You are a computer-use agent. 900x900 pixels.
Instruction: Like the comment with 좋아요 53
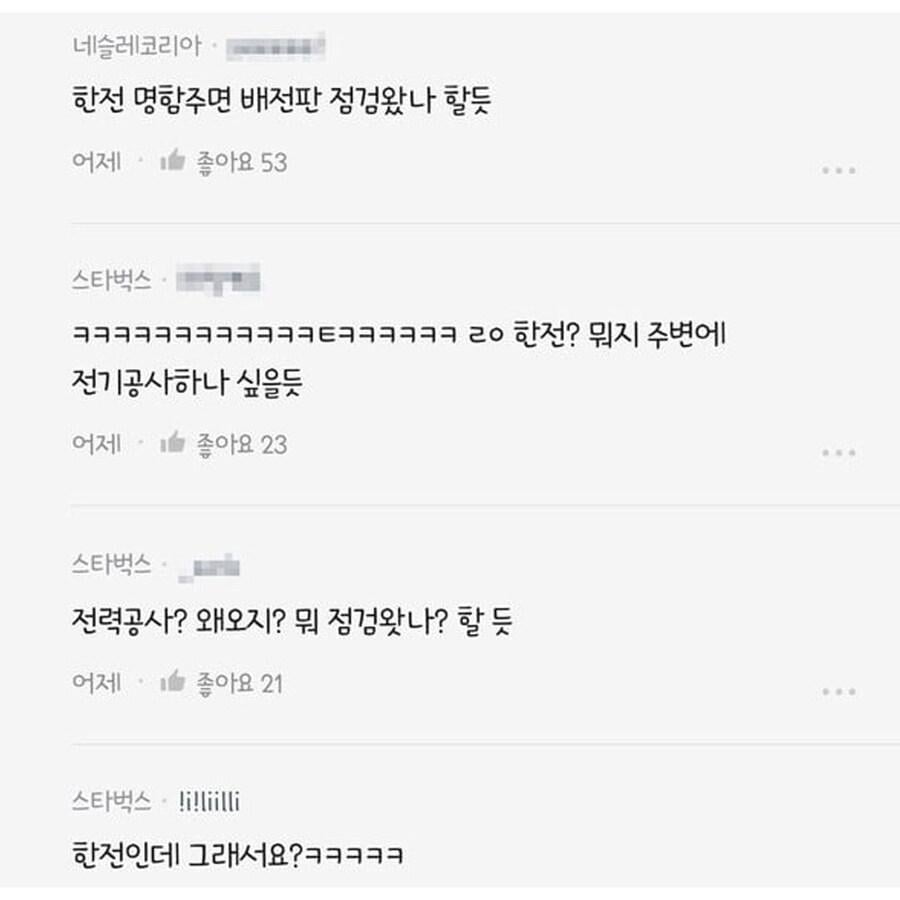click(x=174, y=161)
